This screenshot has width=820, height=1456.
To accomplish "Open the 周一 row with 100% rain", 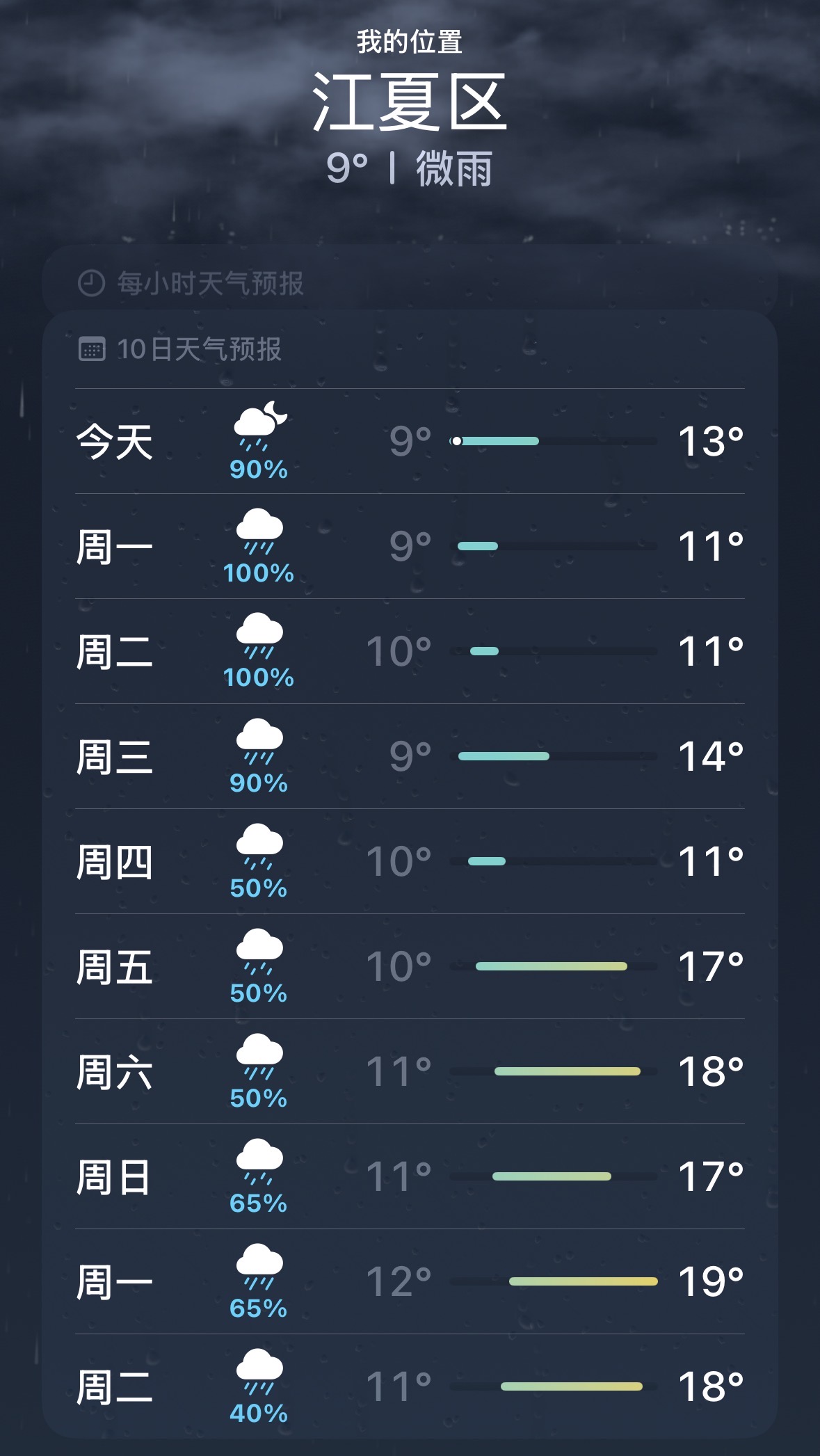I will [410, 546].
